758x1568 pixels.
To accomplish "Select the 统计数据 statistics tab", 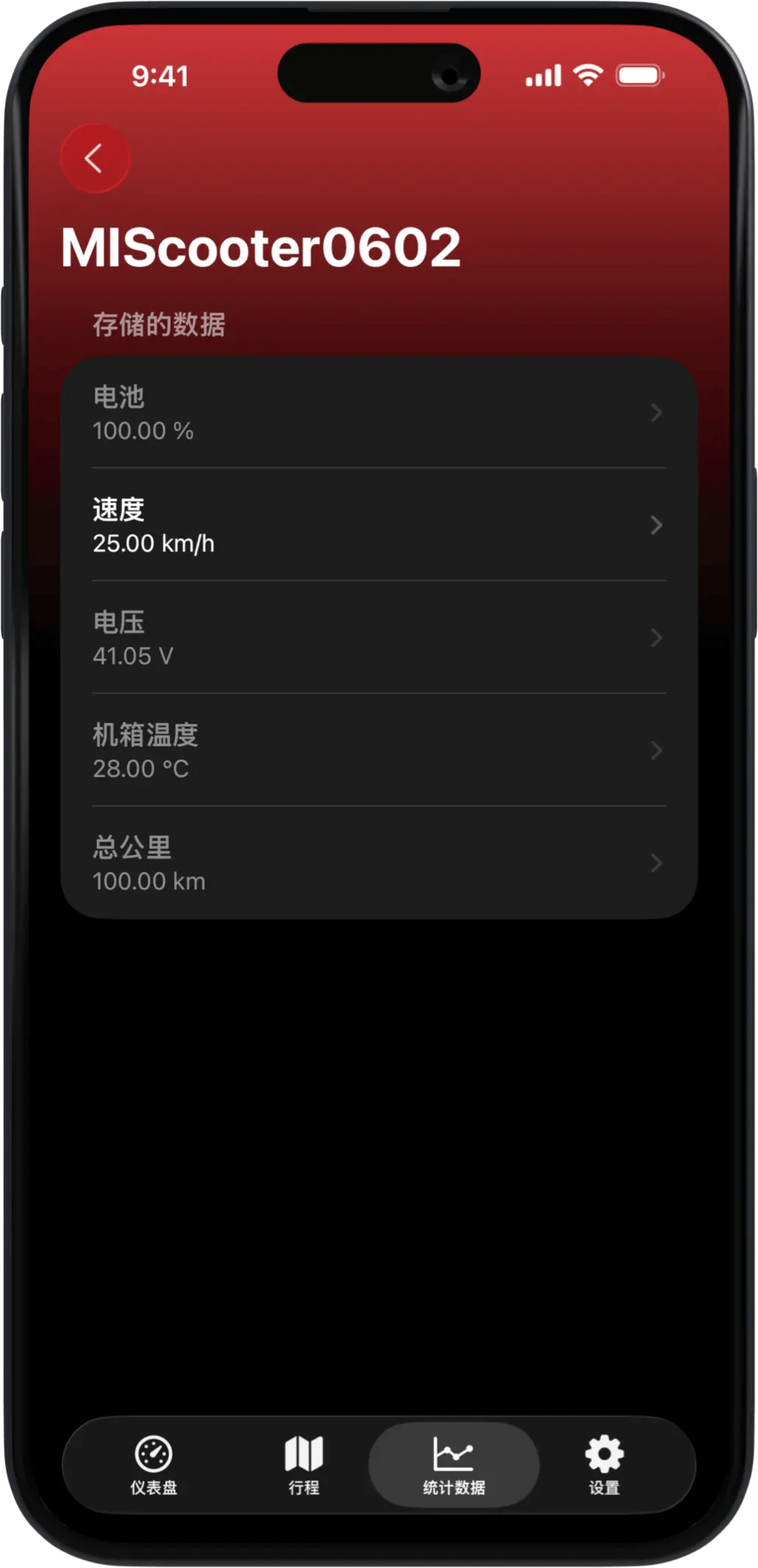I will pyautogui.click(x=453, y=1464).
